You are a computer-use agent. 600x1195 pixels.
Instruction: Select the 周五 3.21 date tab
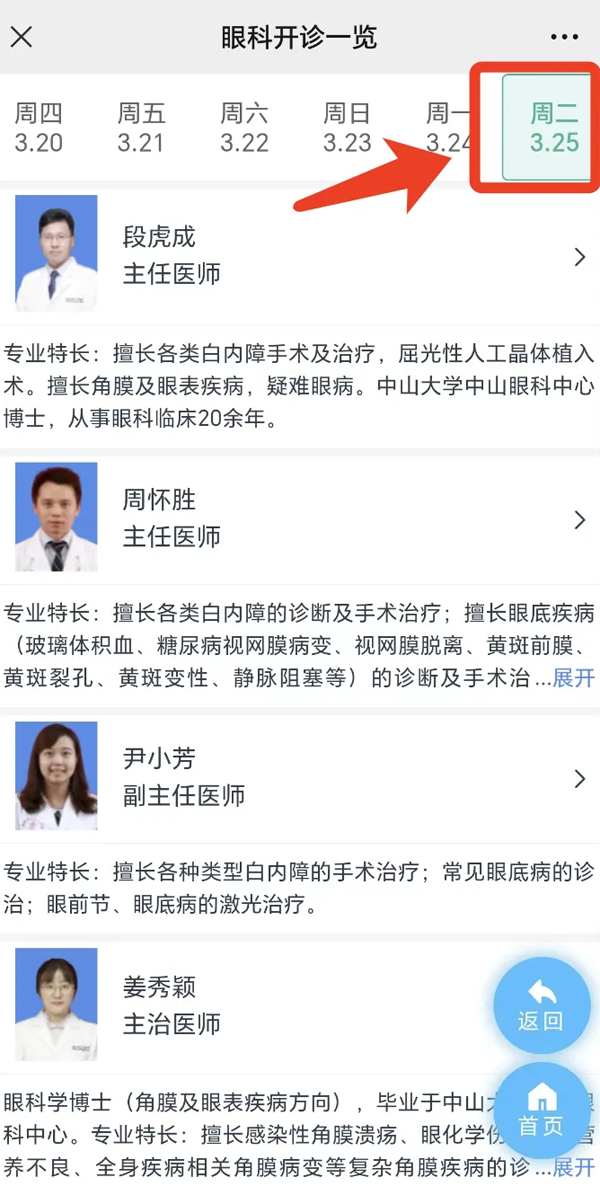pos(141,128)
